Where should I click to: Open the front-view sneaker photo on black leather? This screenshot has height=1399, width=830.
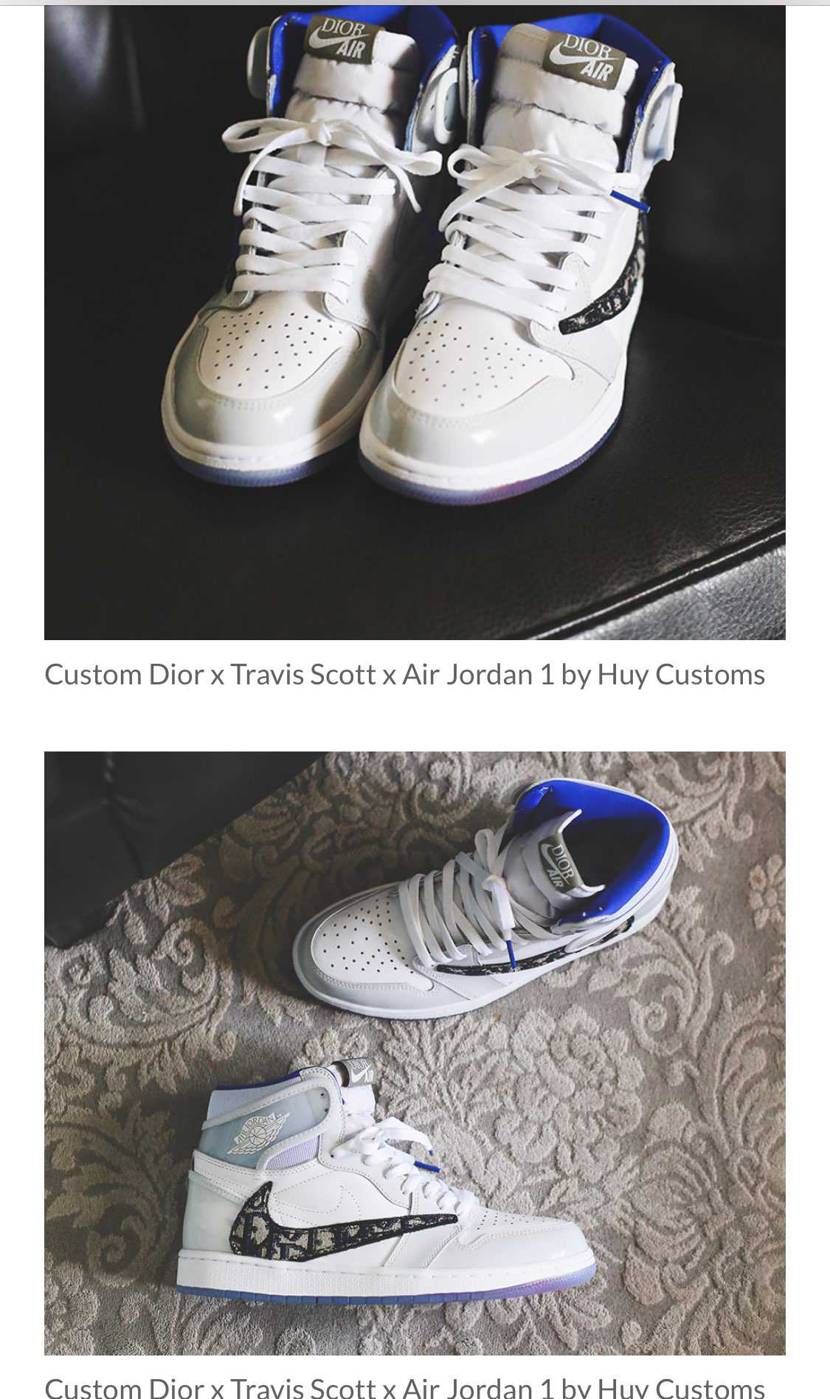(414, 320)
